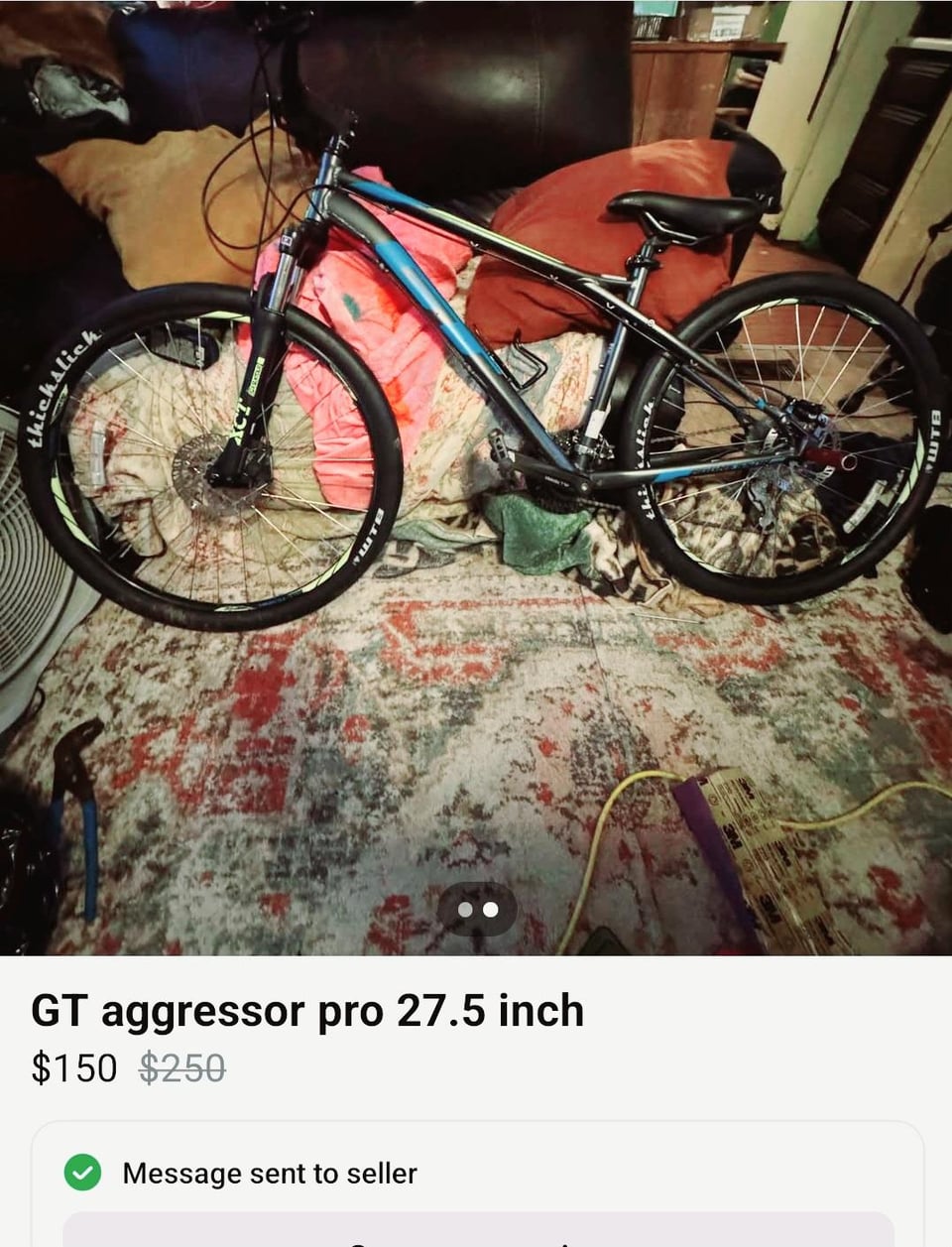Viewport: 952px width, 1247px height.
Task: Tap the photo page indicator dots
Action: (477, 910)
